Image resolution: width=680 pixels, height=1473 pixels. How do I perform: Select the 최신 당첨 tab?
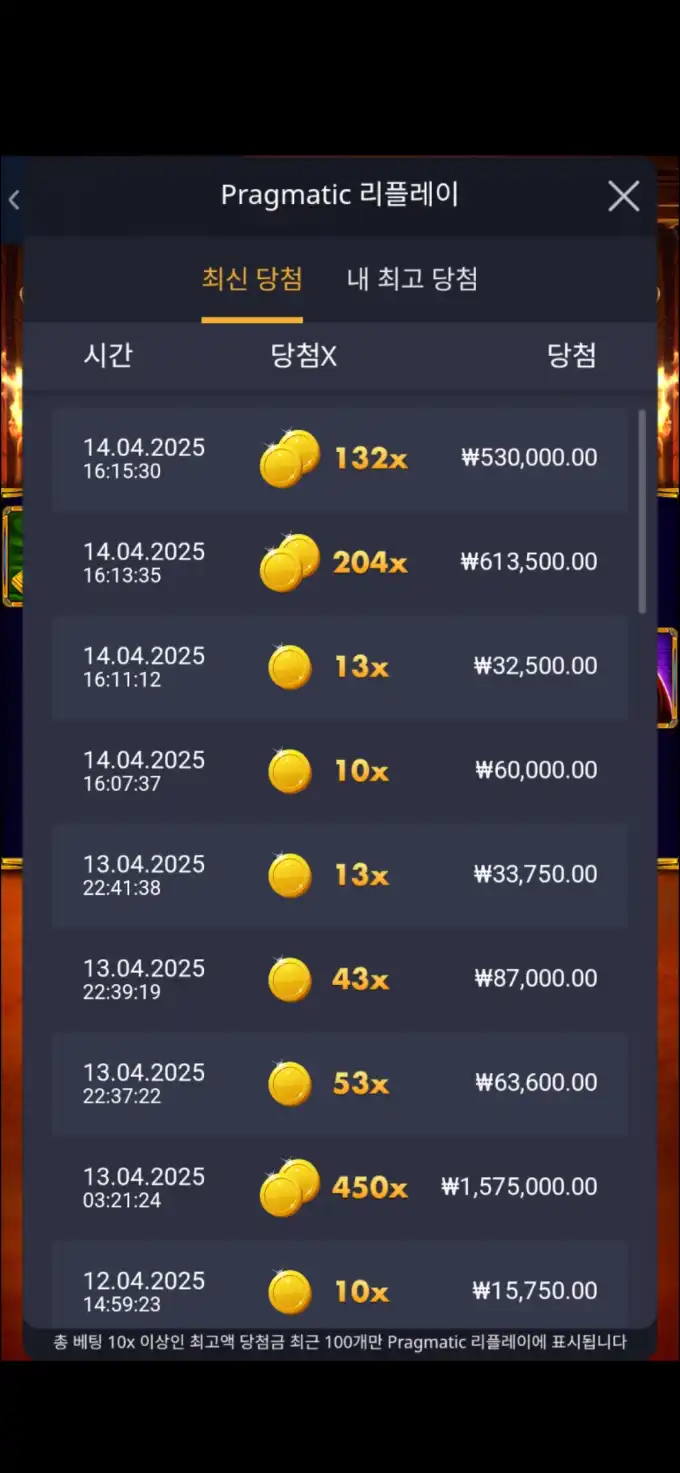click(x=252, y=279)
